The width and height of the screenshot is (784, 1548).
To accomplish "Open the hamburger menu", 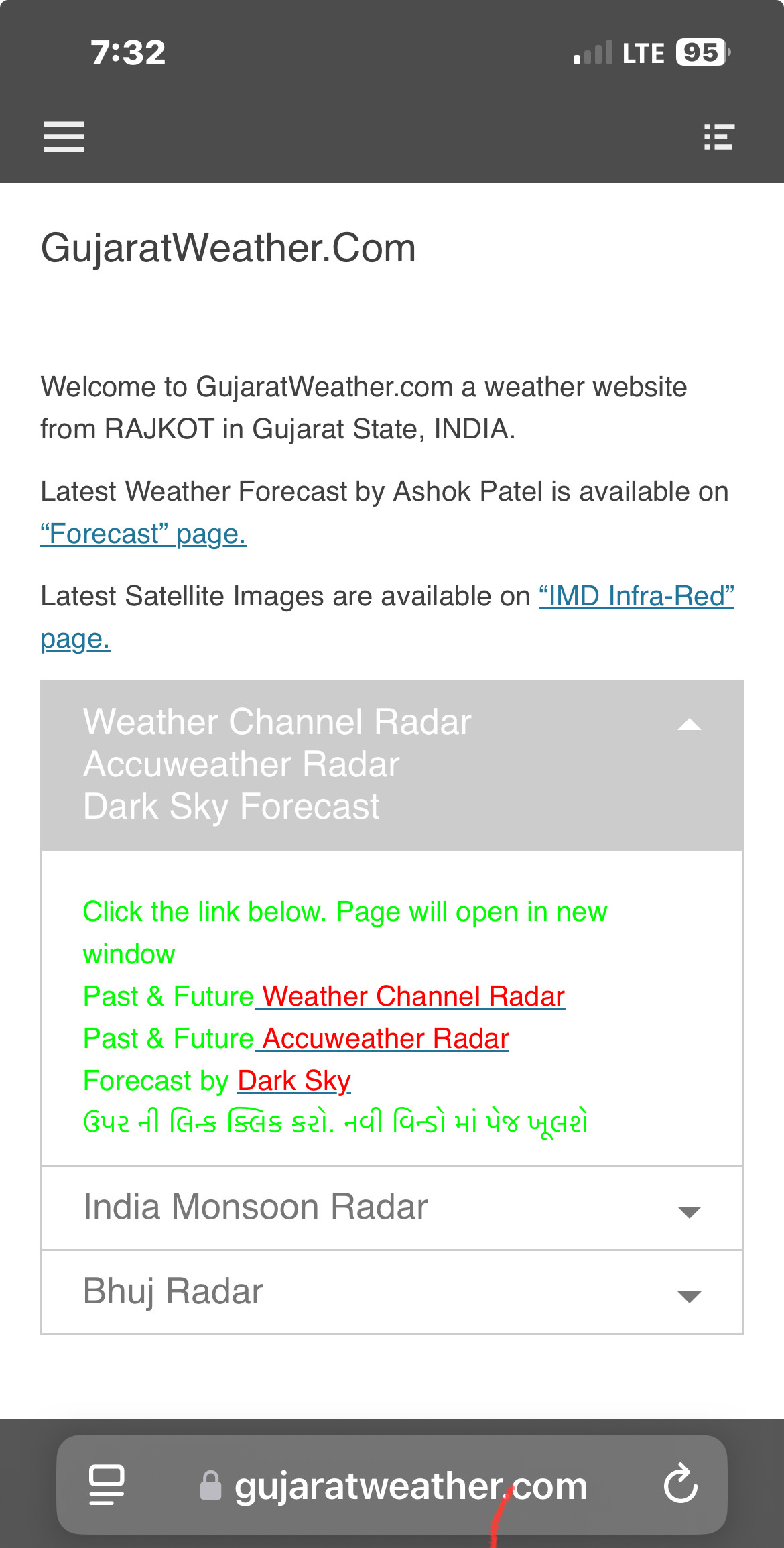I will (x=64, y=137).
